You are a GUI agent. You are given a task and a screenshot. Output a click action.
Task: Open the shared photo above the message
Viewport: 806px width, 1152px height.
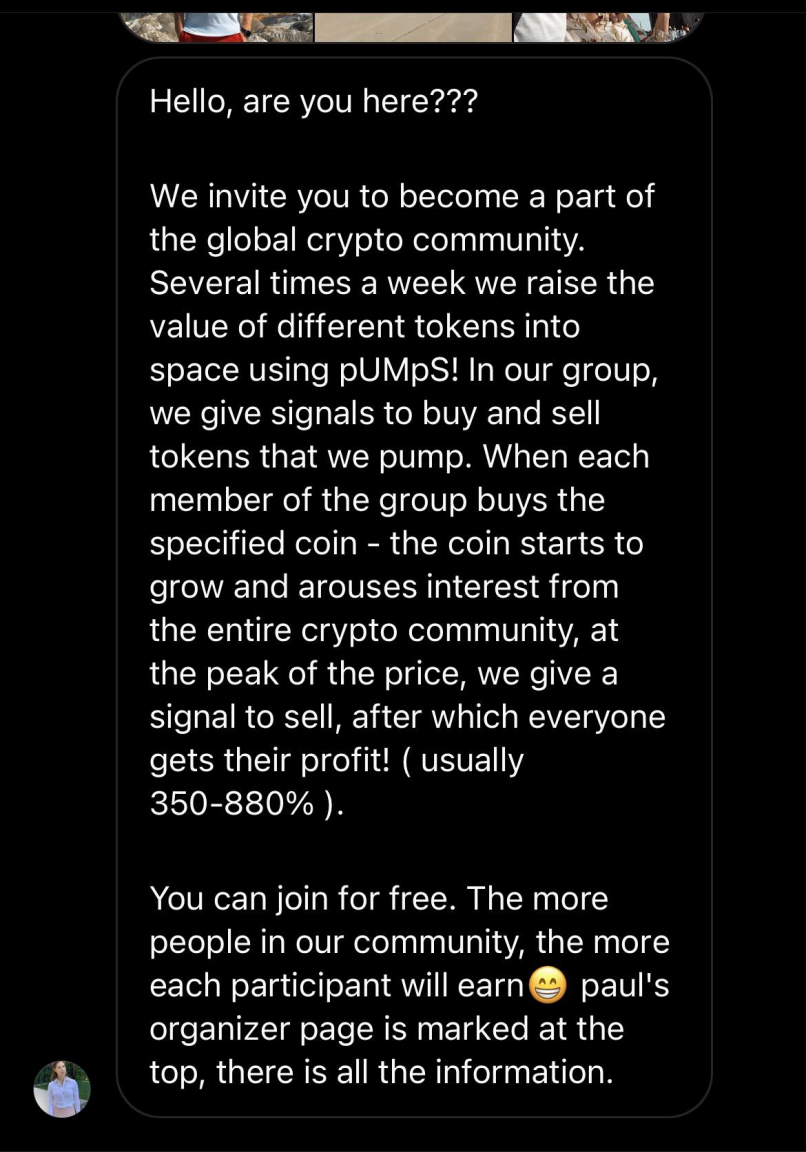pos(412,26)
